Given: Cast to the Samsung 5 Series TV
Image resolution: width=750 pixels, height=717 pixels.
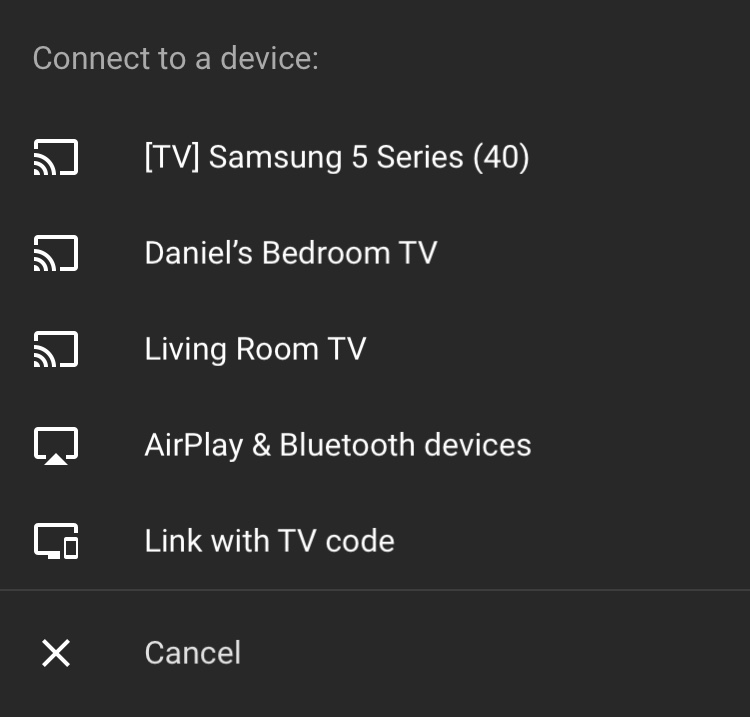Looking at the screenshot, I should (336, 157).
